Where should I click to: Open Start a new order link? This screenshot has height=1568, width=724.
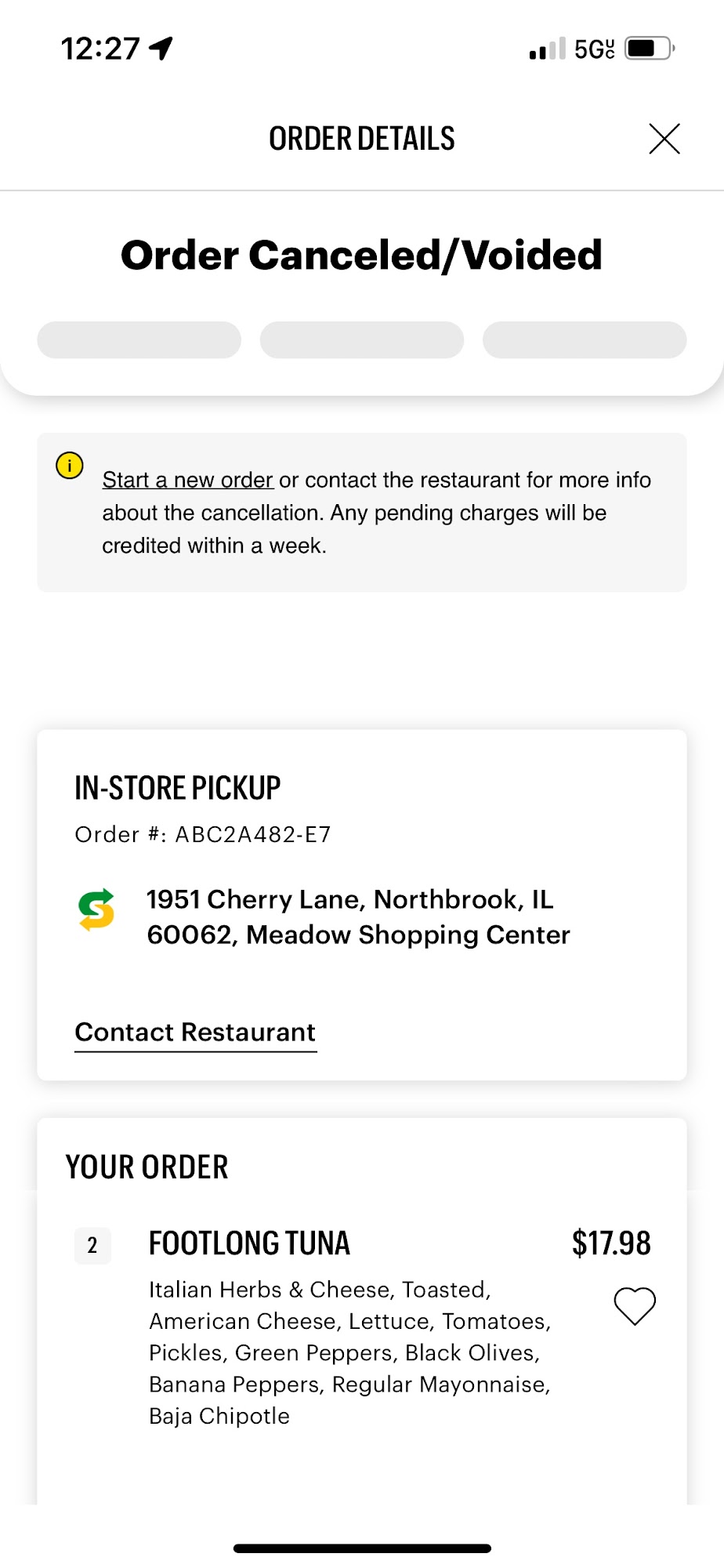click(x=186, y=479)
